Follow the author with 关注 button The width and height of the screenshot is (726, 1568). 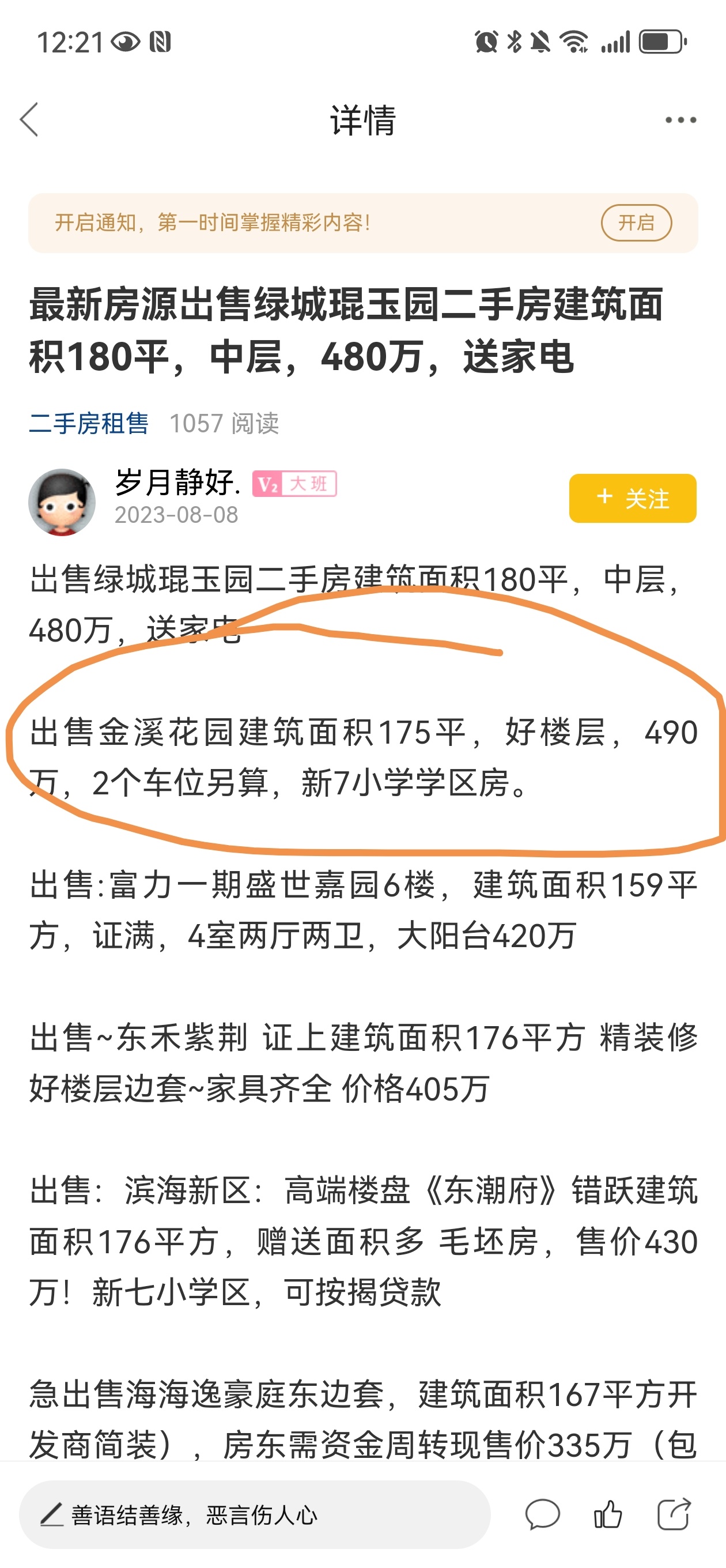pyautogui.click(x=632, y=499)
